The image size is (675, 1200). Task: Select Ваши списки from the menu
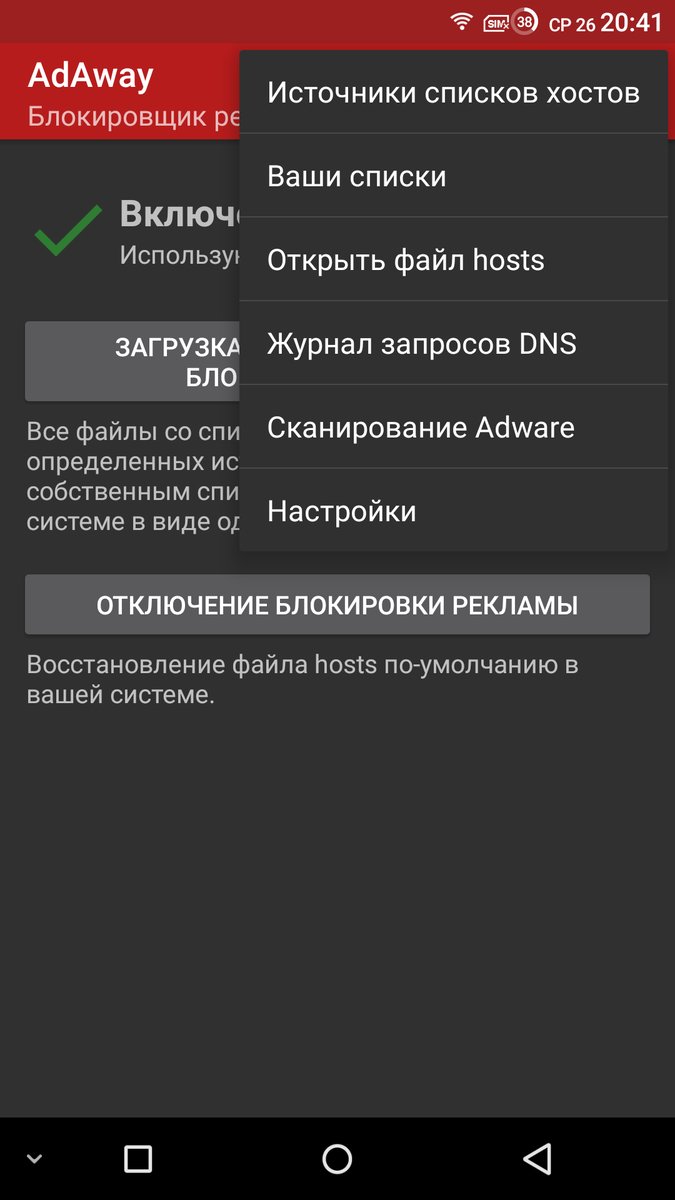coord(453,177)
